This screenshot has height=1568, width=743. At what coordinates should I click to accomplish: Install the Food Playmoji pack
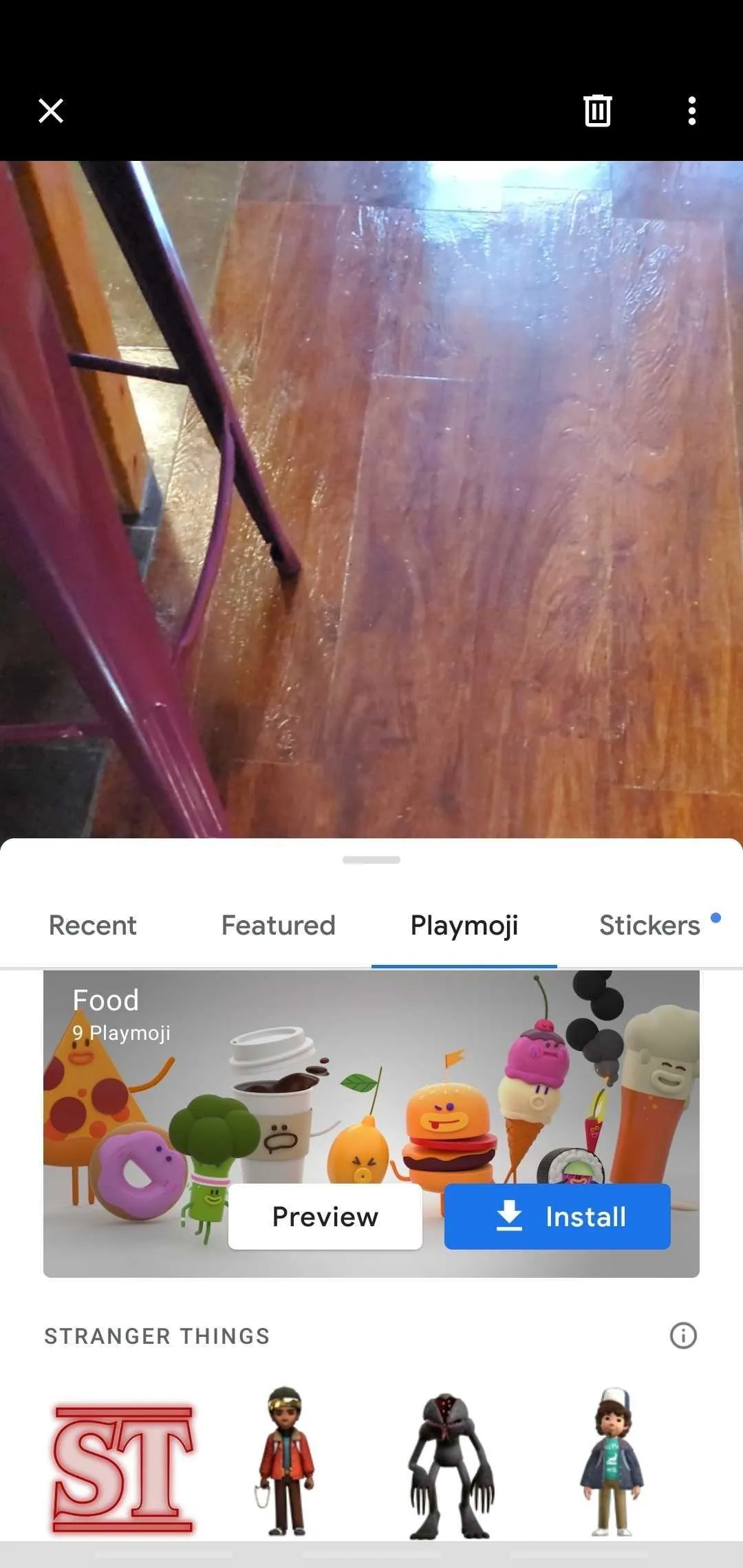[557, 1217]
